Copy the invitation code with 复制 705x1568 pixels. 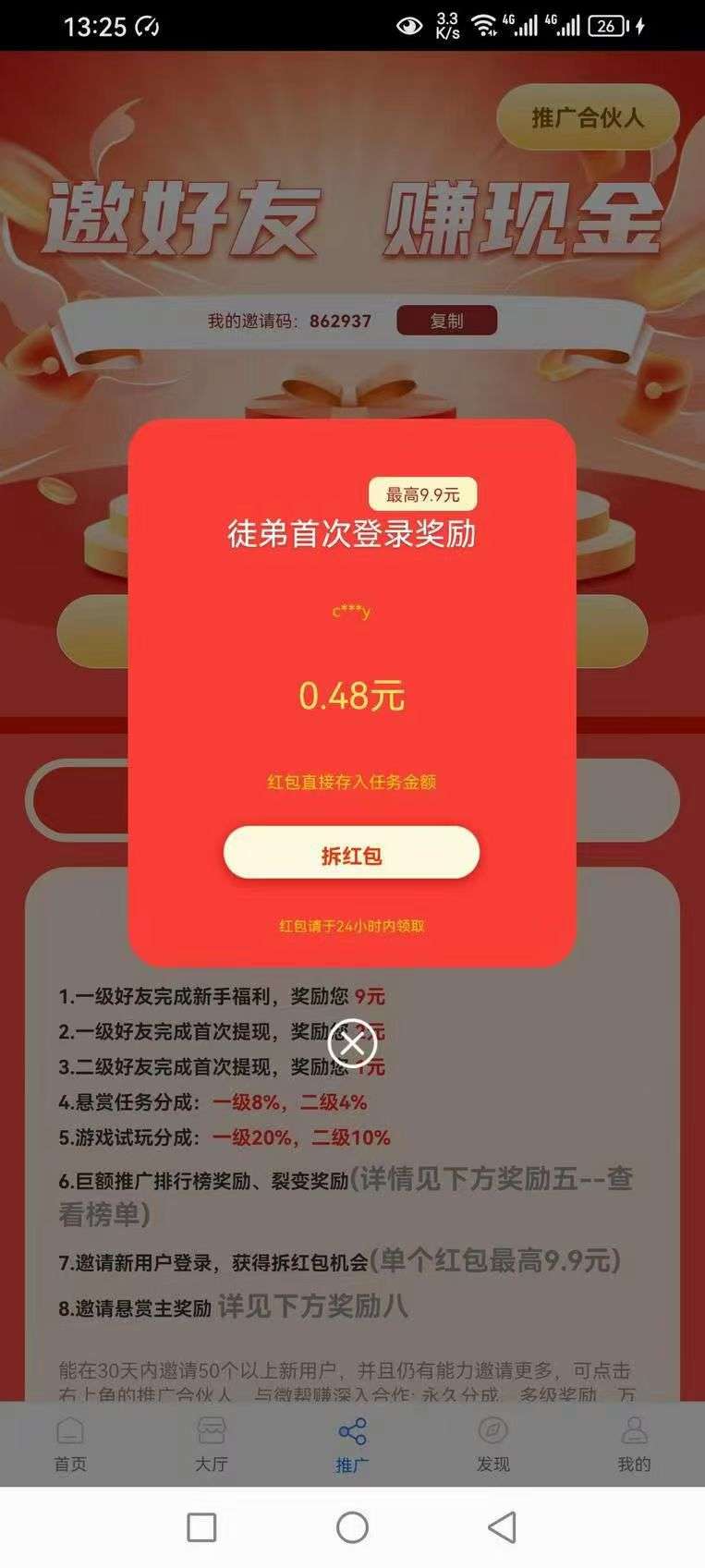point(446,321)
